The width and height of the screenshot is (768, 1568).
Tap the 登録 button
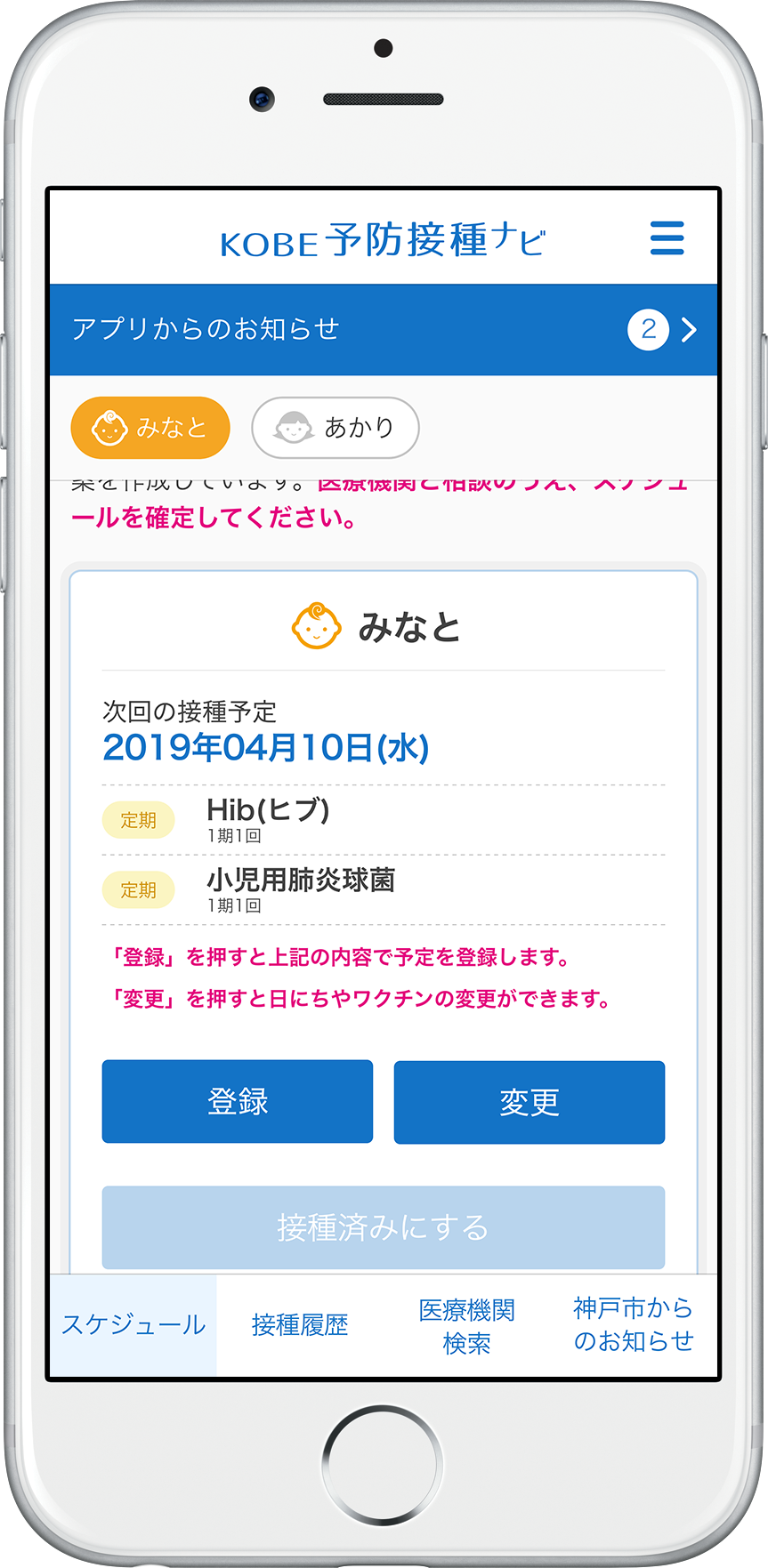coord(238,1101)
